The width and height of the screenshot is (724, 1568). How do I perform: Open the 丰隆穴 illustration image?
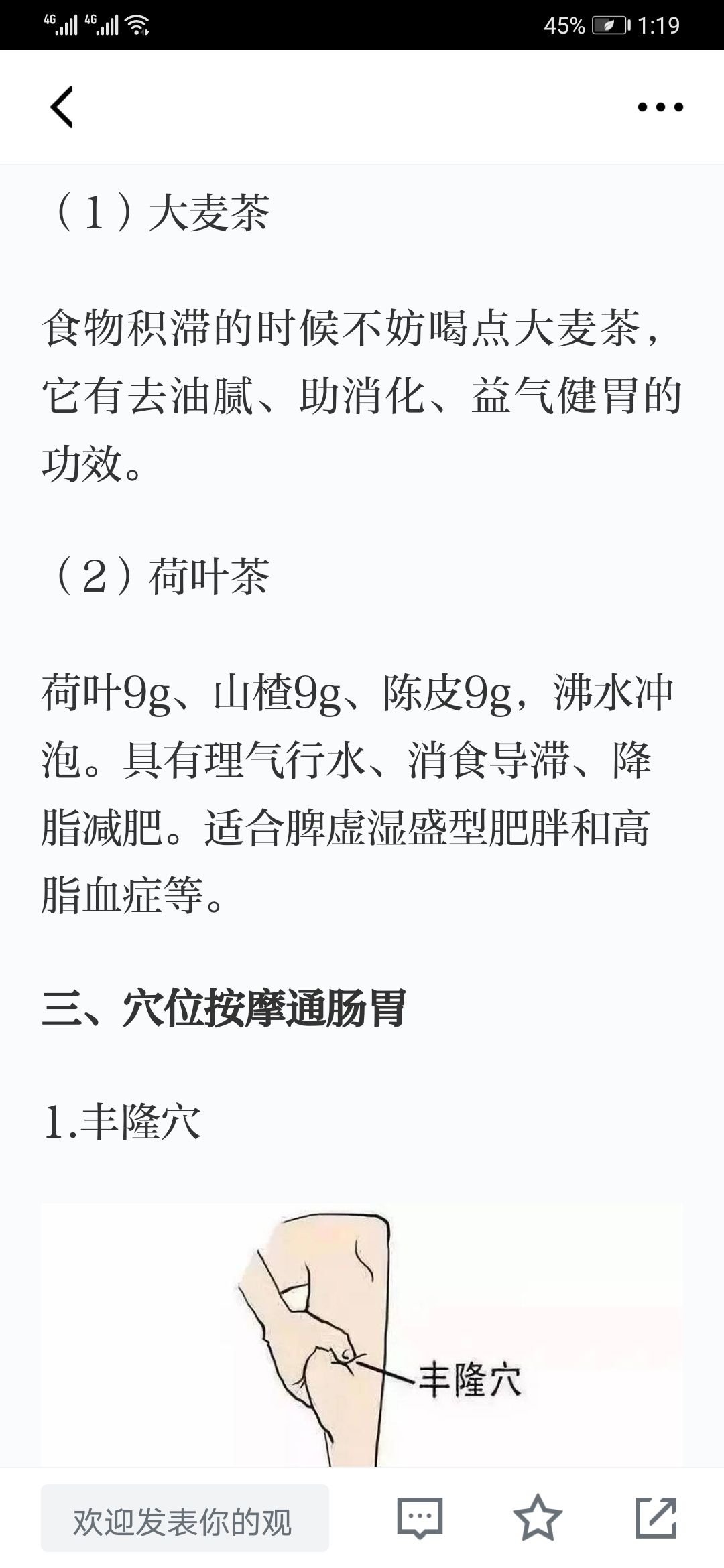pyautogui.click(x=362, y=1335)
